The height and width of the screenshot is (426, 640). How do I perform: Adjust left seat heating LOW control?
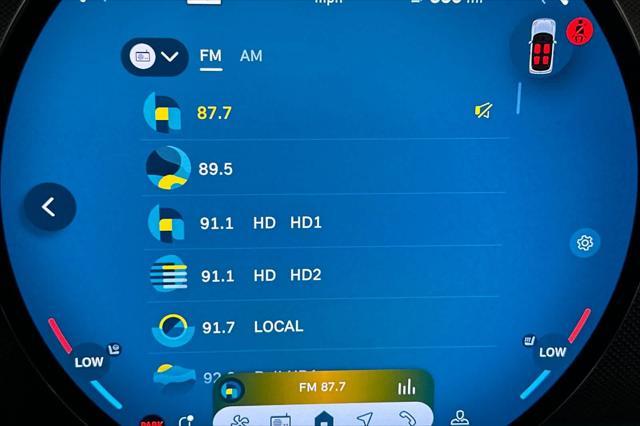click(90, 361)
